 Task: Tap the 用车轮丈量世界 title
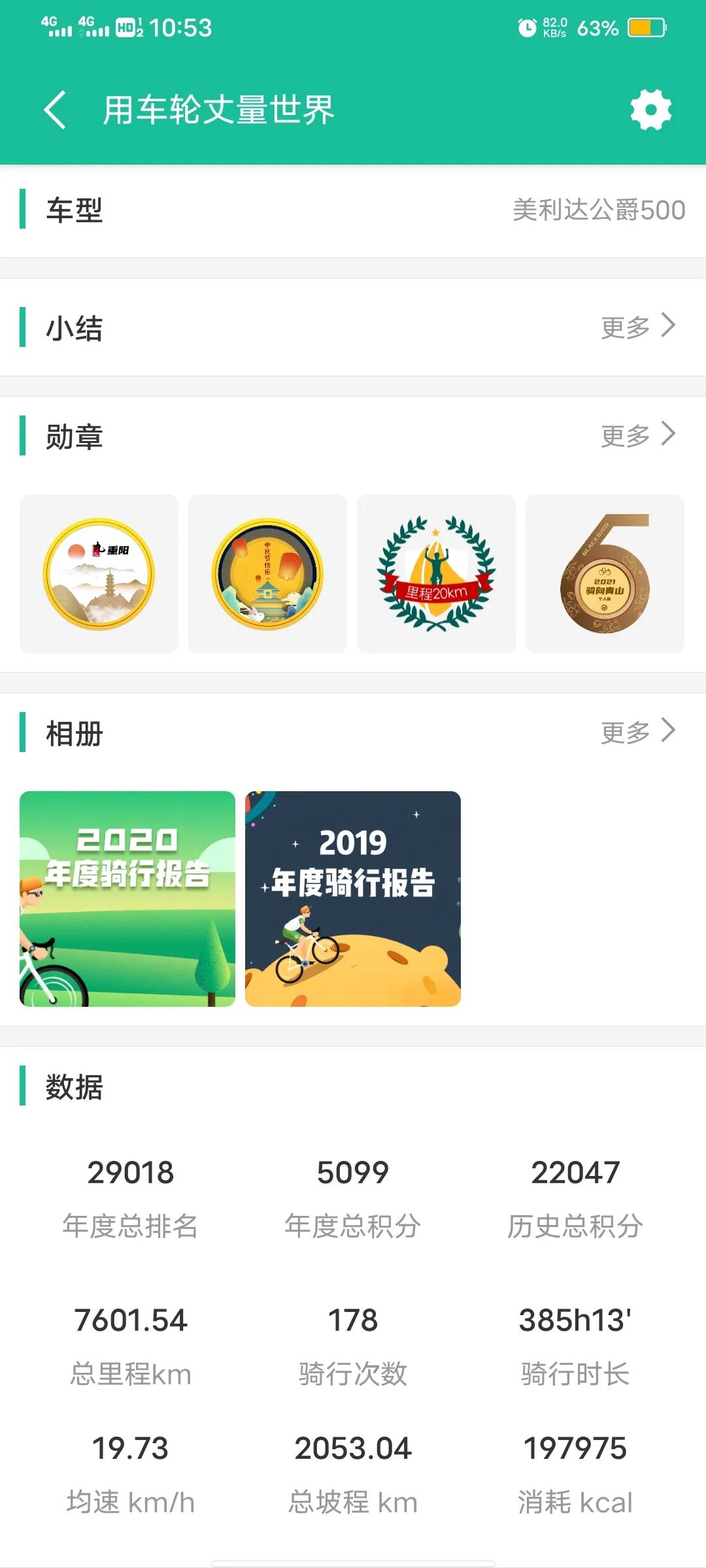[218, 110]
